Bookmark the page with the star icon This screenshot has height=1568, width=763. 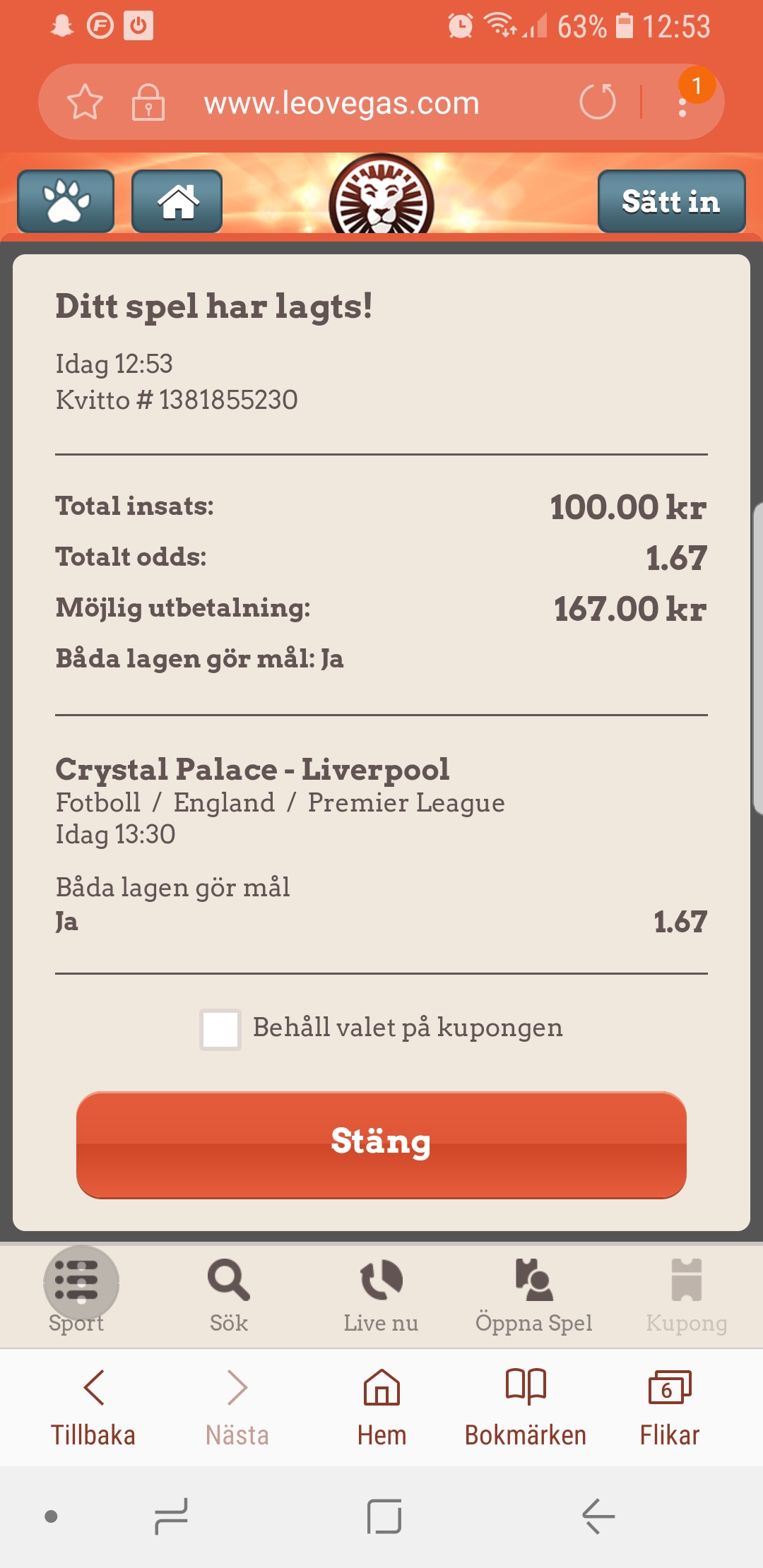(x=85, y=102)
